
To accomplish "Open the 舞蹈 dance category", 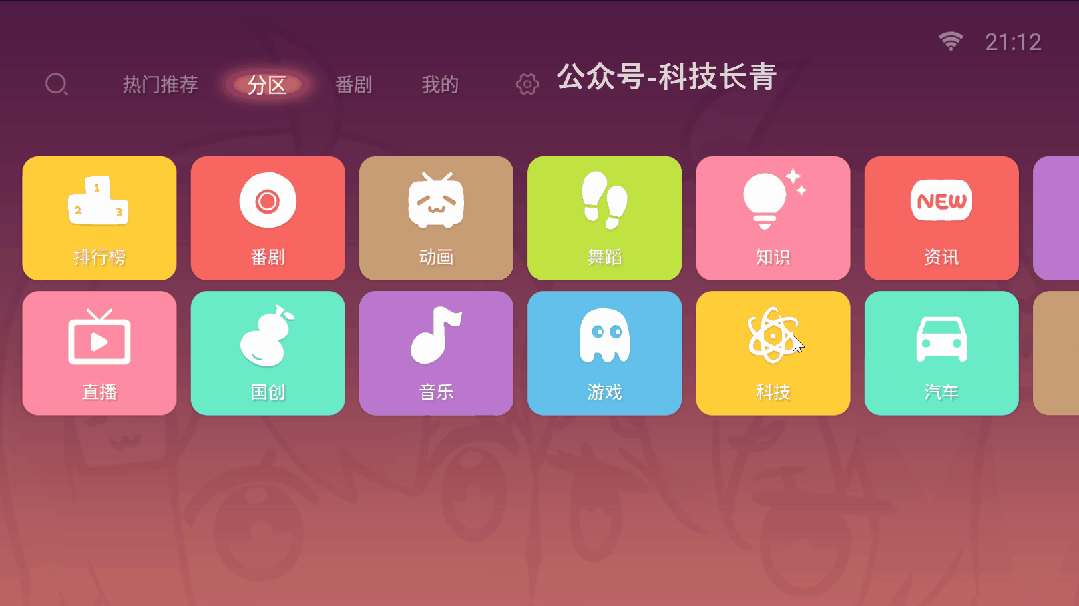I will [604, 218].
